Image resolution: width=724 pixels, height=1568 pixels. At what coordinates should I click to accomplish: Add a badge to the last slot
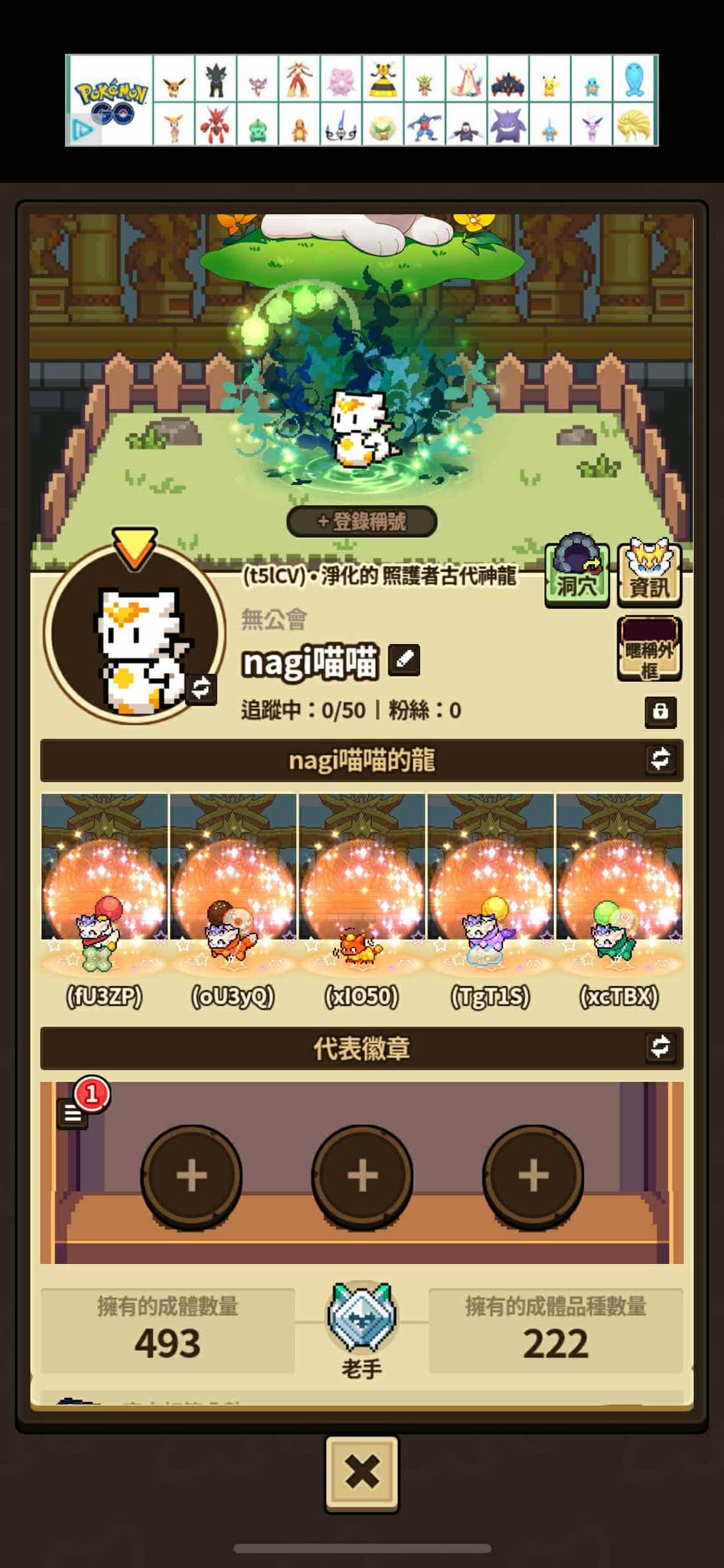click(533, 1175)
